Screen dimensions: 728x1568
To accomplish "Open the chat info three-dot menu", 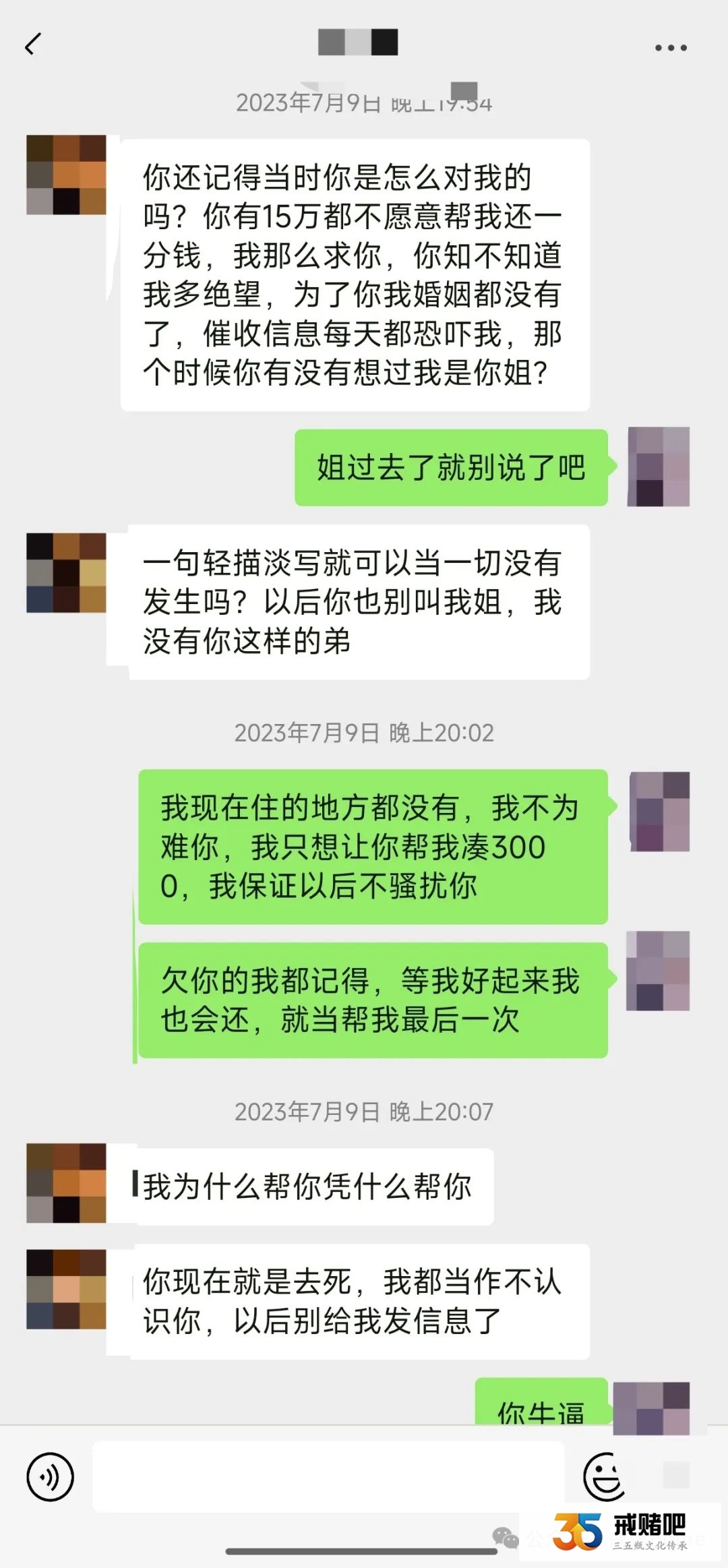I will tap(671, 48).
